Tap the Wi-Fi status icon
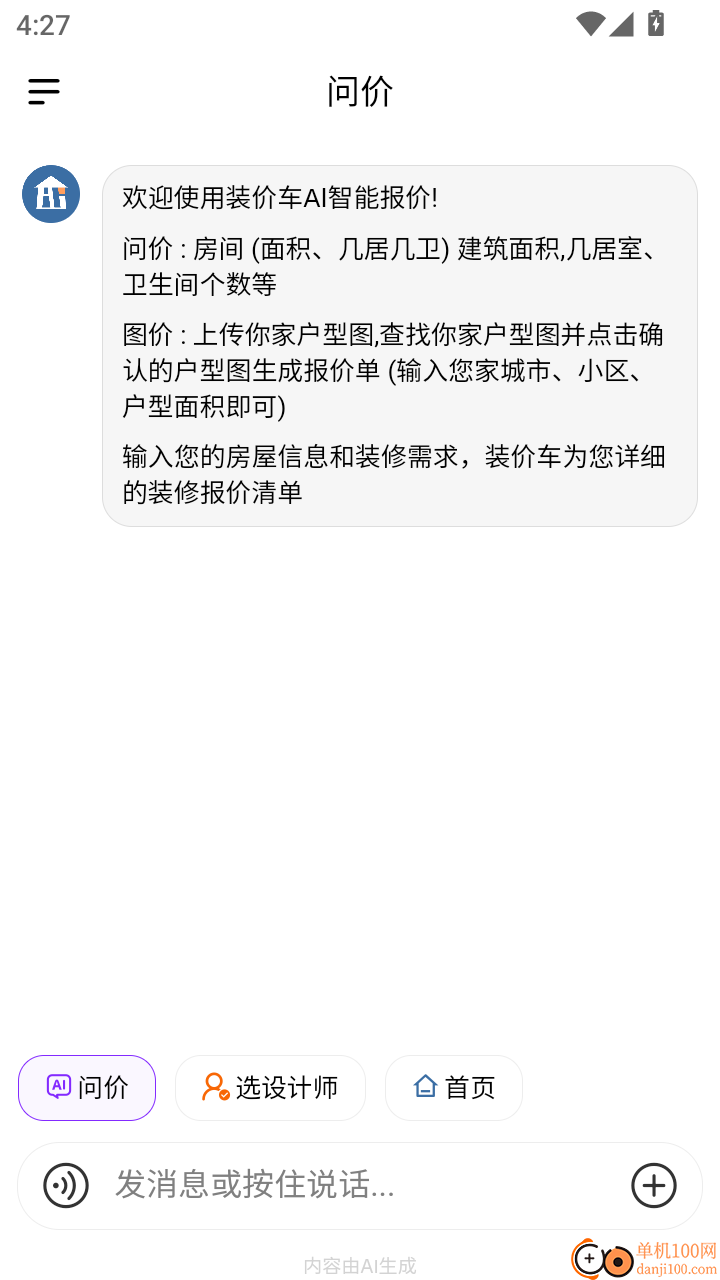Image resolution: width=720 pixels, height=1280 pixels. (591, 24)
